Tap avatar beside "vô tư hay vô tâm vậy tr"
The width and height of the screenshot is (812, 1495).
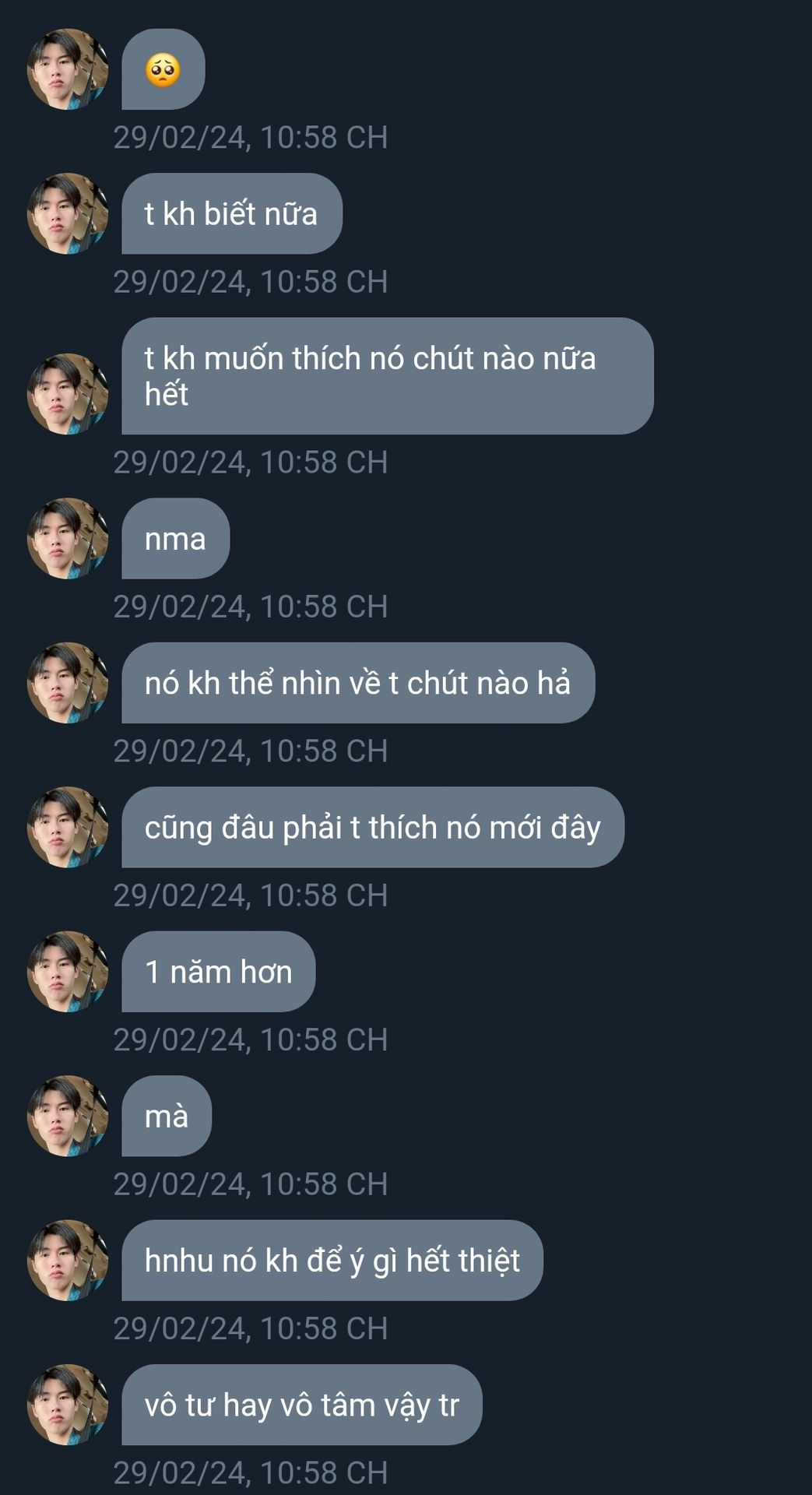coord(68,1404)
